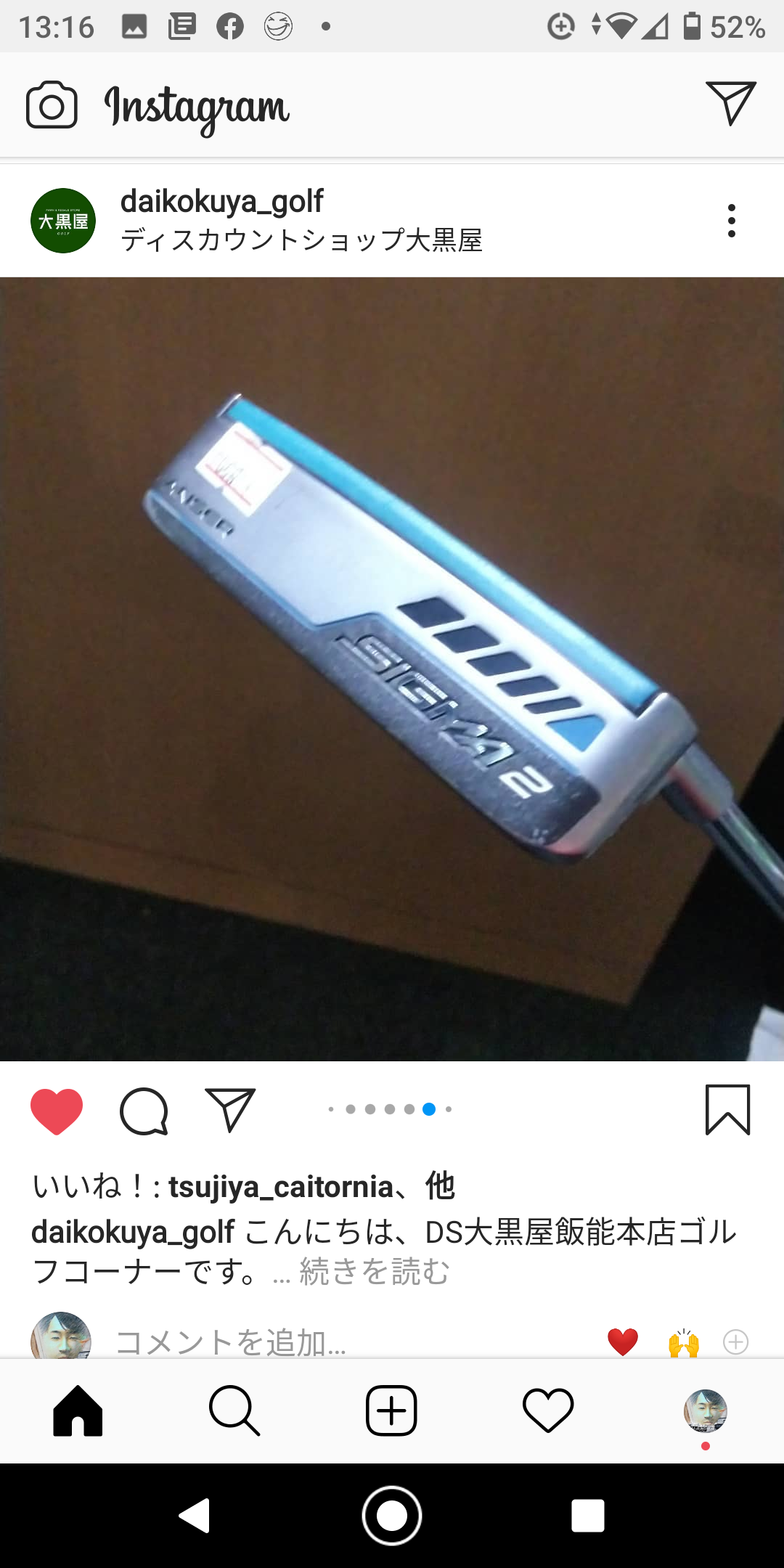Screen dimensions: 784x1568
Task: Go to the Home feed tab
Action: click(78, 1411)
